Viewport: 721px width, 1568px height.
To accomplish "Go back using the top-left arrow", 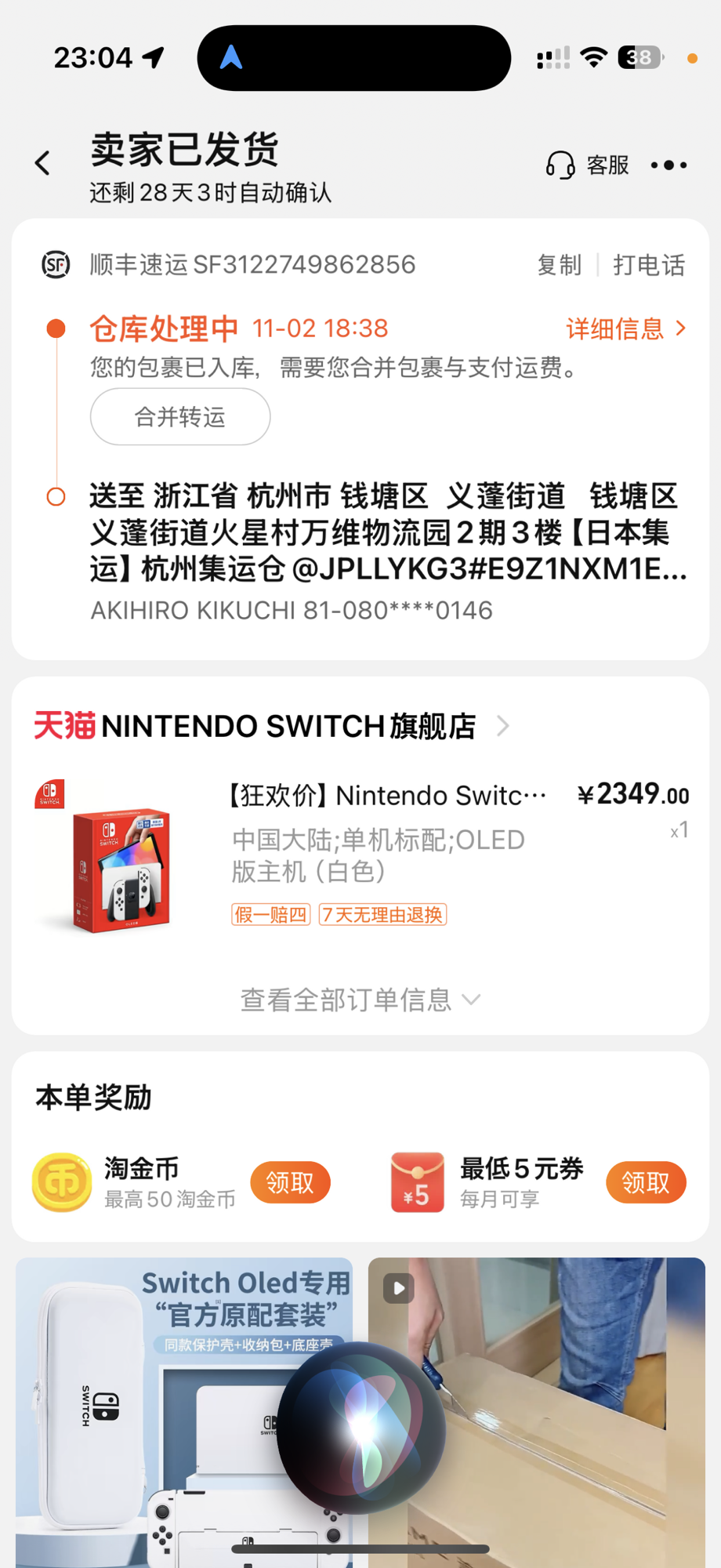I will tap(42, 164).
